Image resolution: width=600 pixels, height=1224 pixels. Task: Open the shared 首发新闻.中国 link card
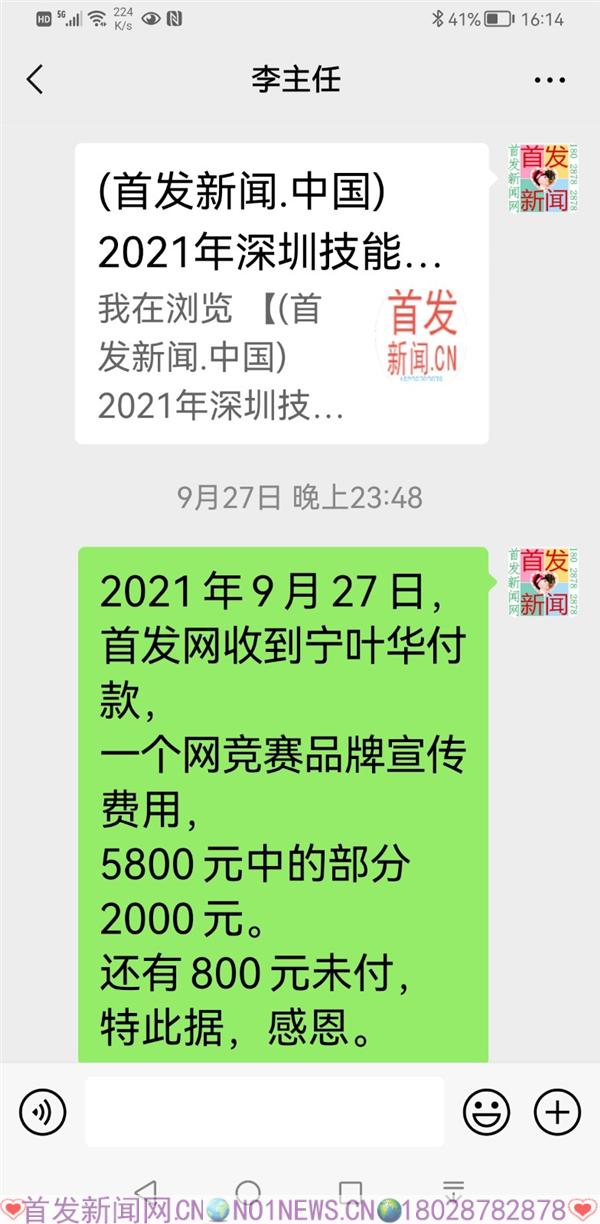[x=281, y=294]
